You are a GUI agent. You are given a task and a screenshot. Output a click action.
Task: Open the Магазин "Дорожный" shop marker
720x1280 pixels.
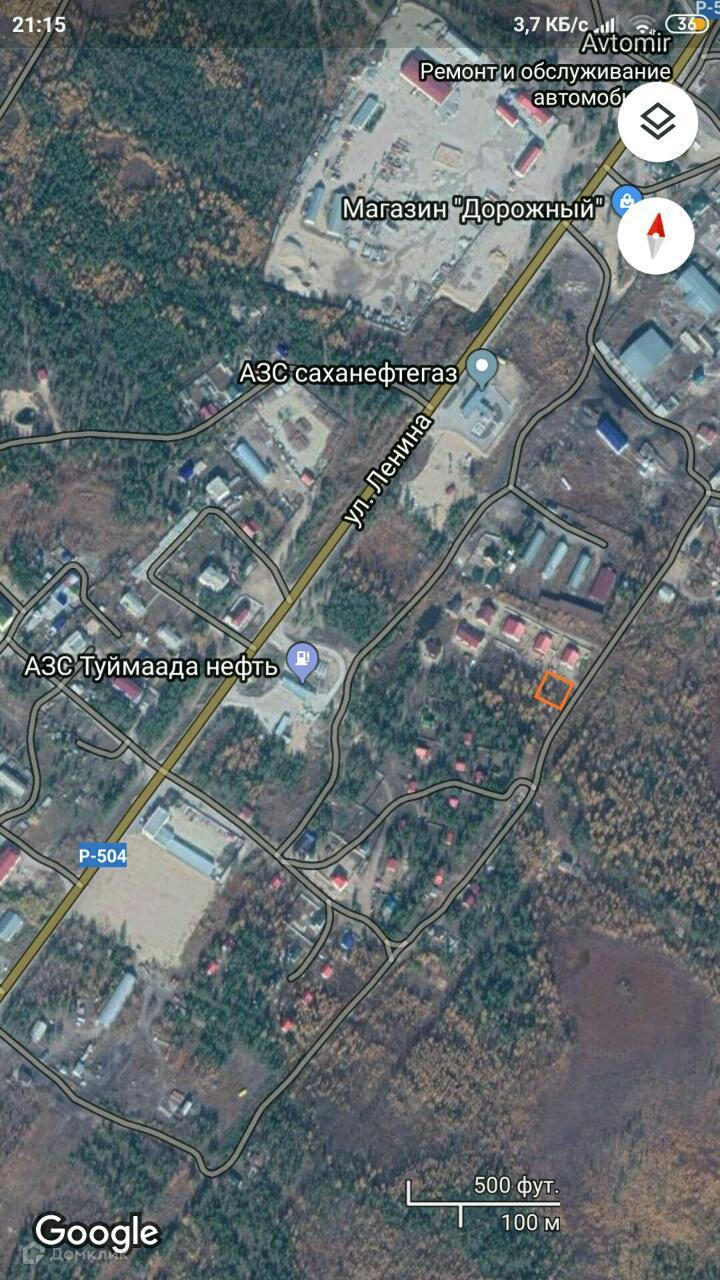628,201
